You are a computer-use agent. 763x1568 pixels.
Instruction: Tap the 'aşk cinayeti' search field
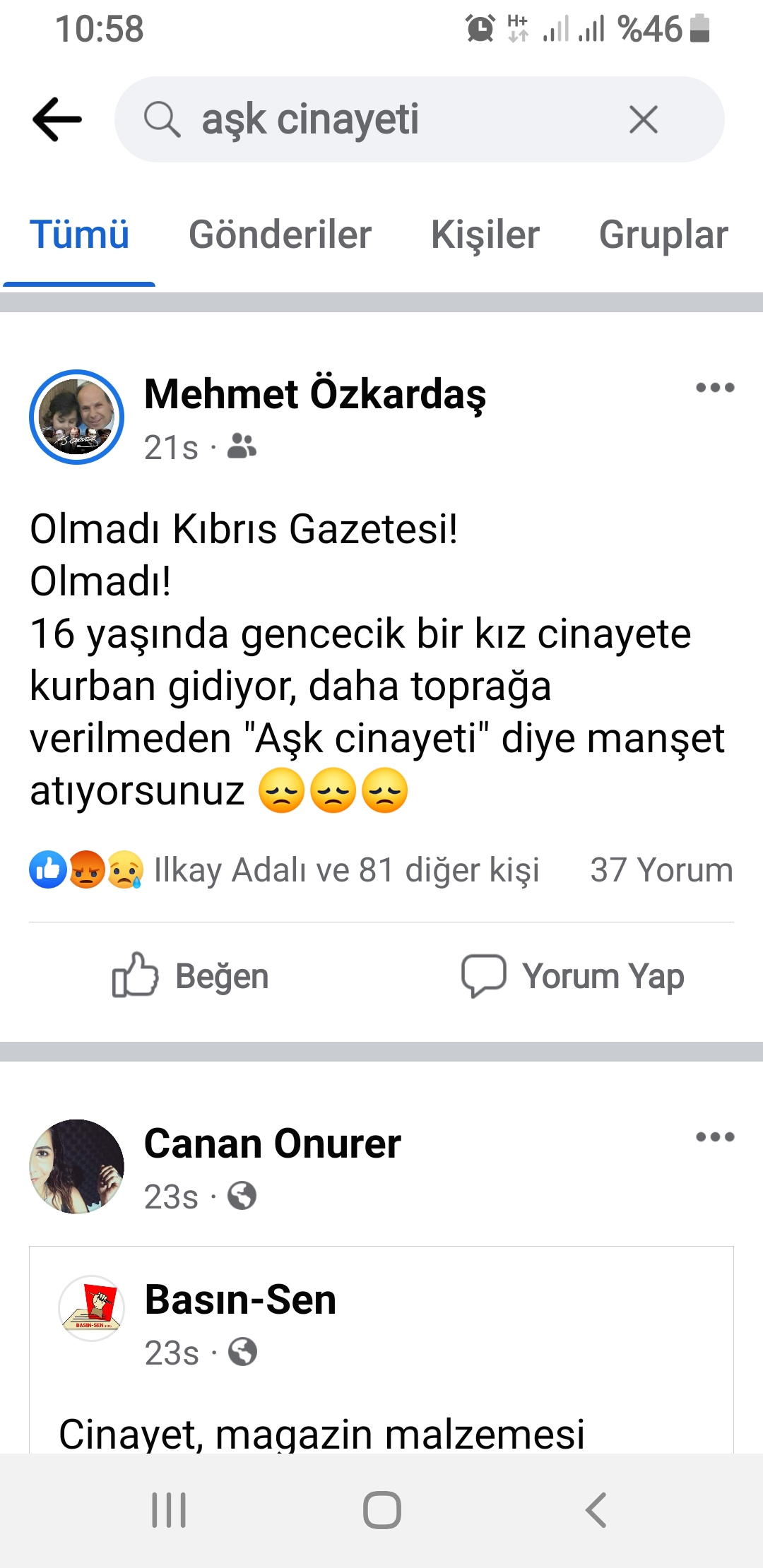[x=381, y=119]
